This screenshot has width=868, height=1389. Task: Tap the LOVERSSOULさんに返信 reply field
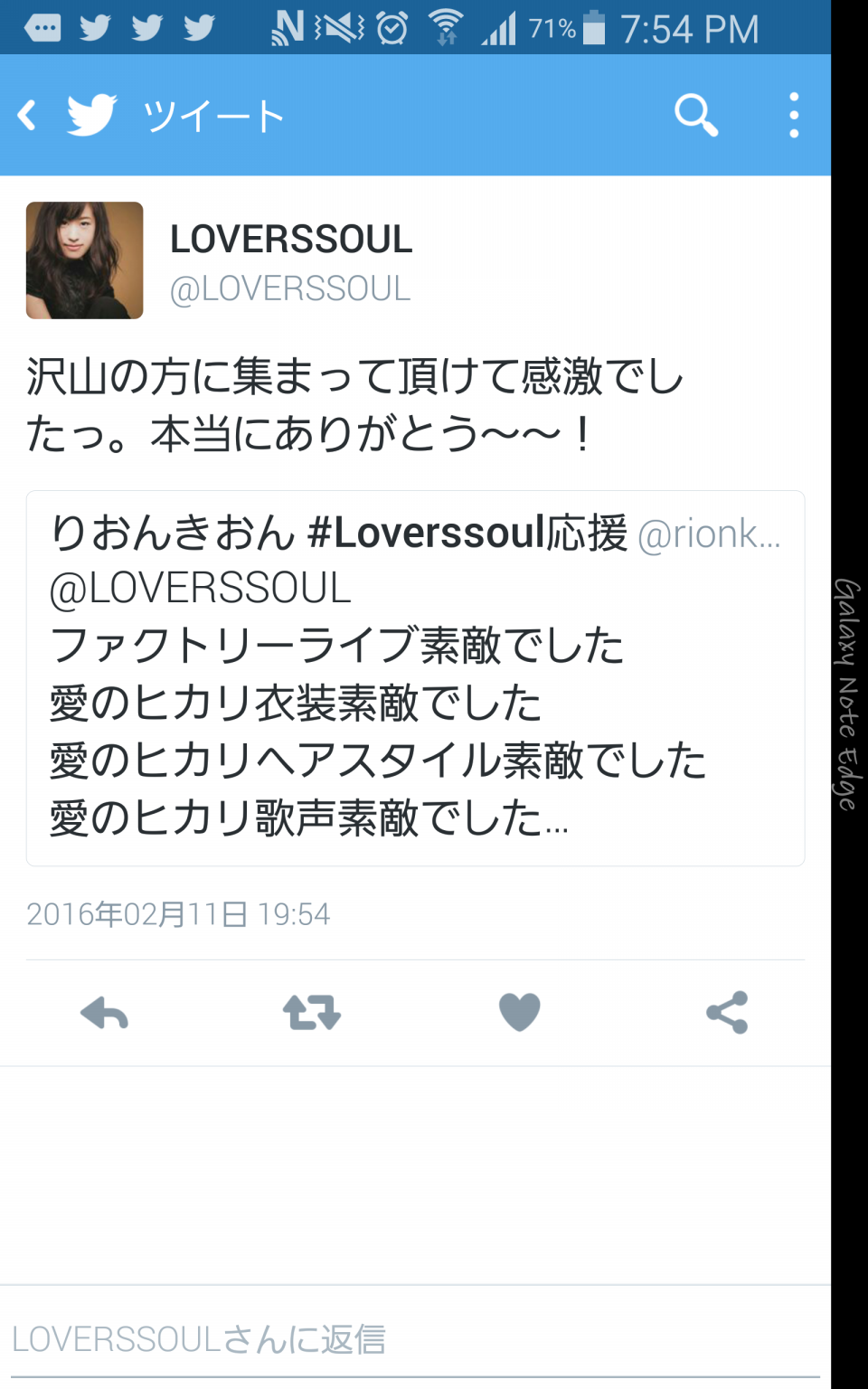[415, 1339]
